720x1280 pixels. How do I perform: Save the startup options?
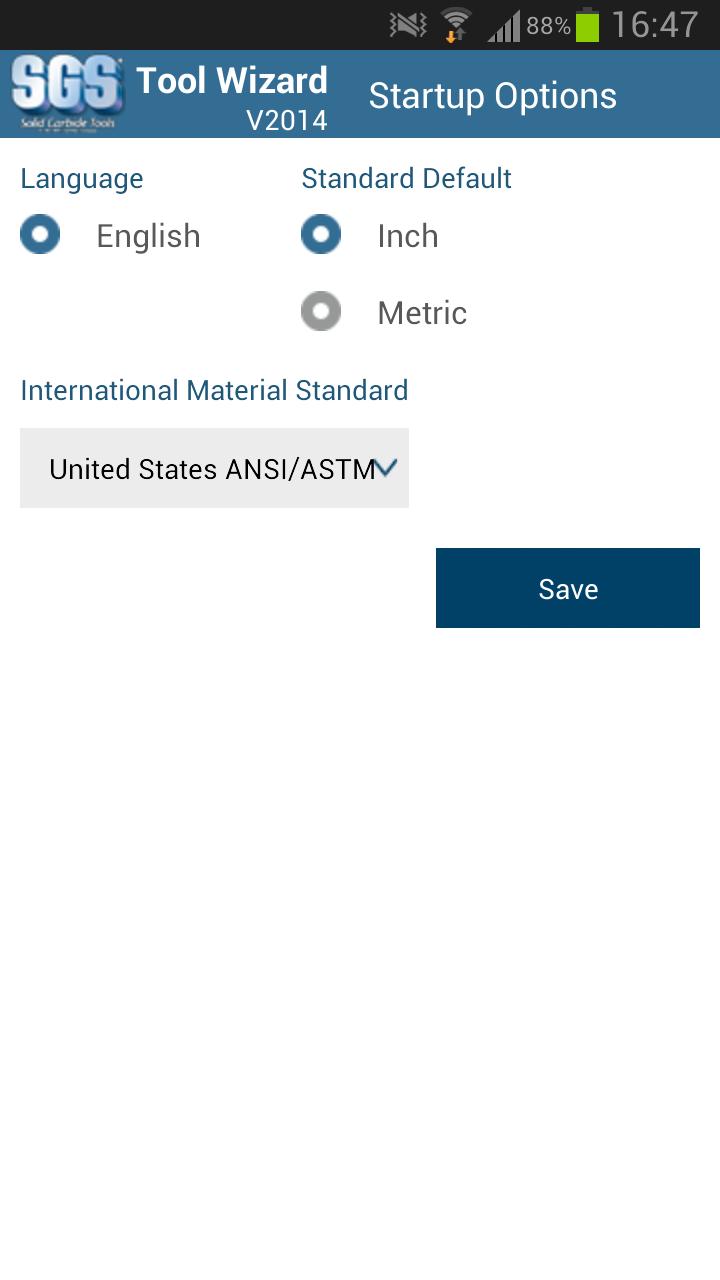click(567, 588)
